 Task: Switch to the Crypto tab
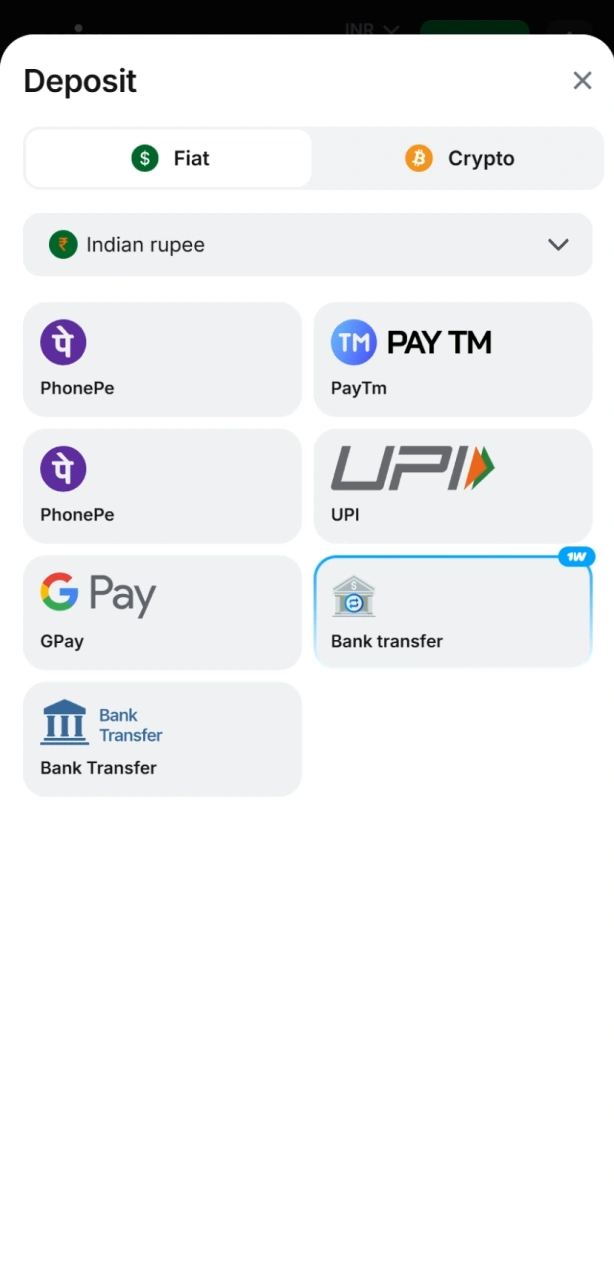click(459, 158)
